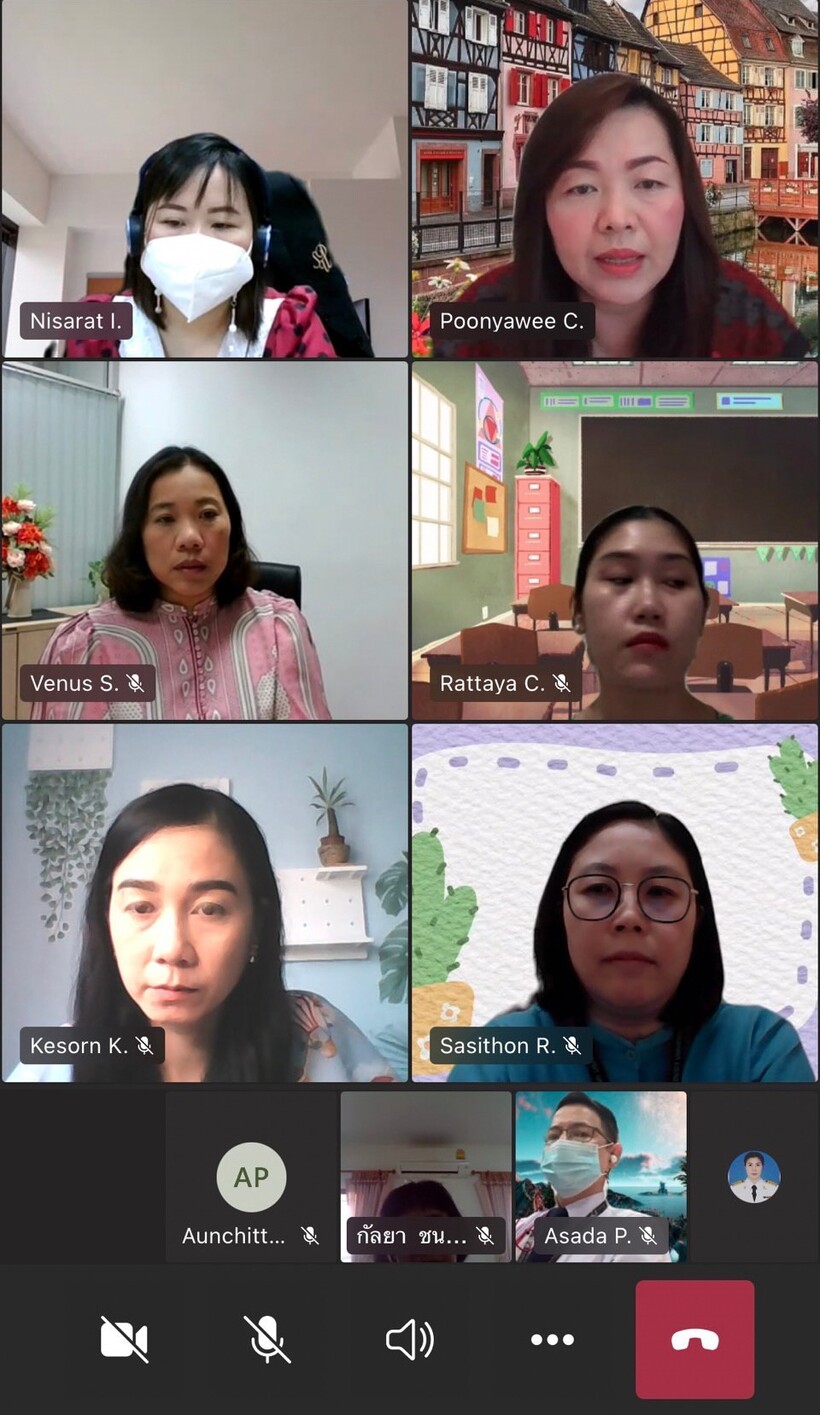Select Poonyawee C.'s video tile
The width and height of the screenshot is (820, 1415).
click(615, 179)
